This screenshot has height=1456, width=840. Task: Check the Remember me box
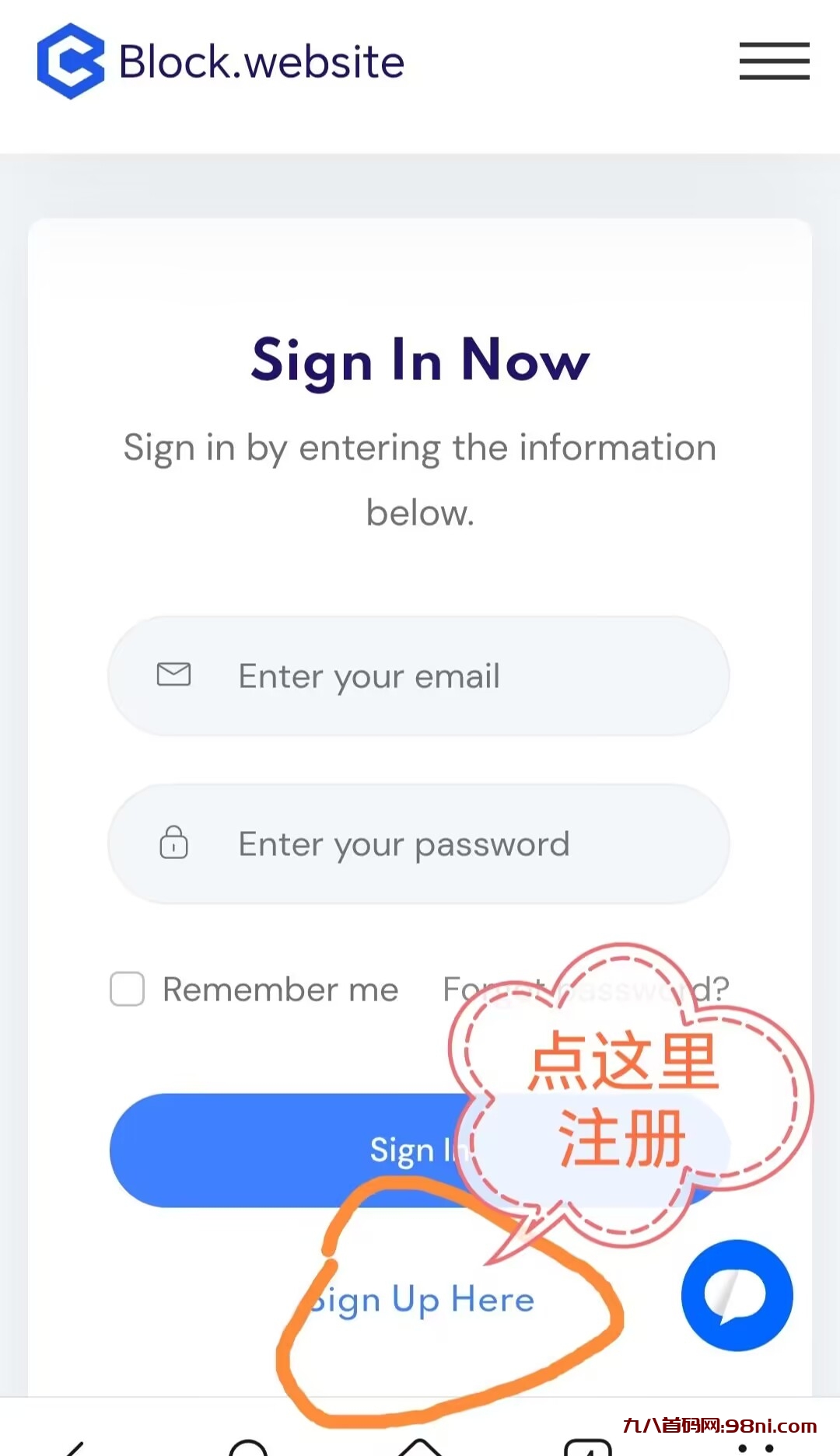(128, 989)
